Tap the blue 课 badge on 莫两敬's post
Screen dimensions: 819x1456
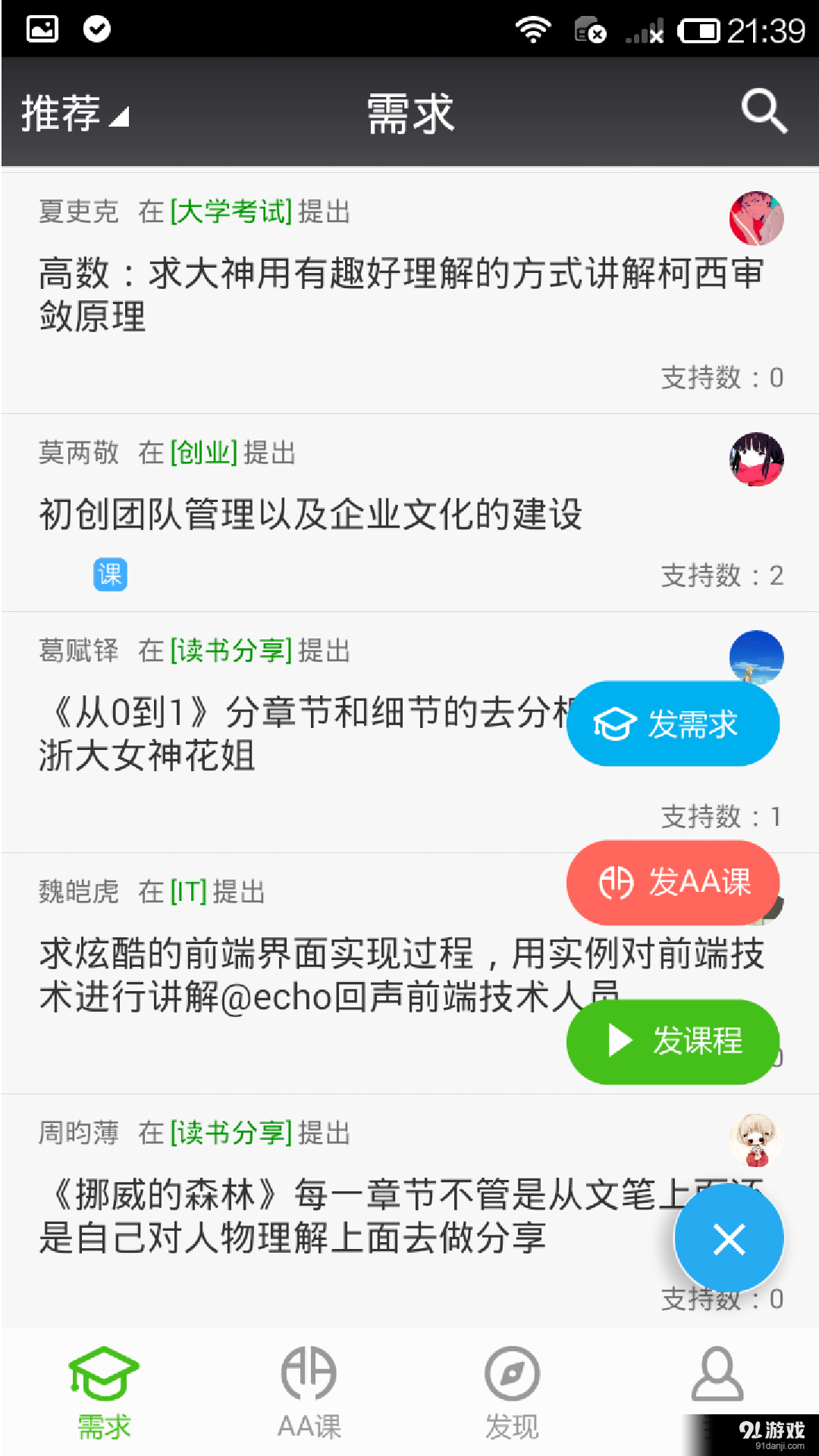pos(110,576)
